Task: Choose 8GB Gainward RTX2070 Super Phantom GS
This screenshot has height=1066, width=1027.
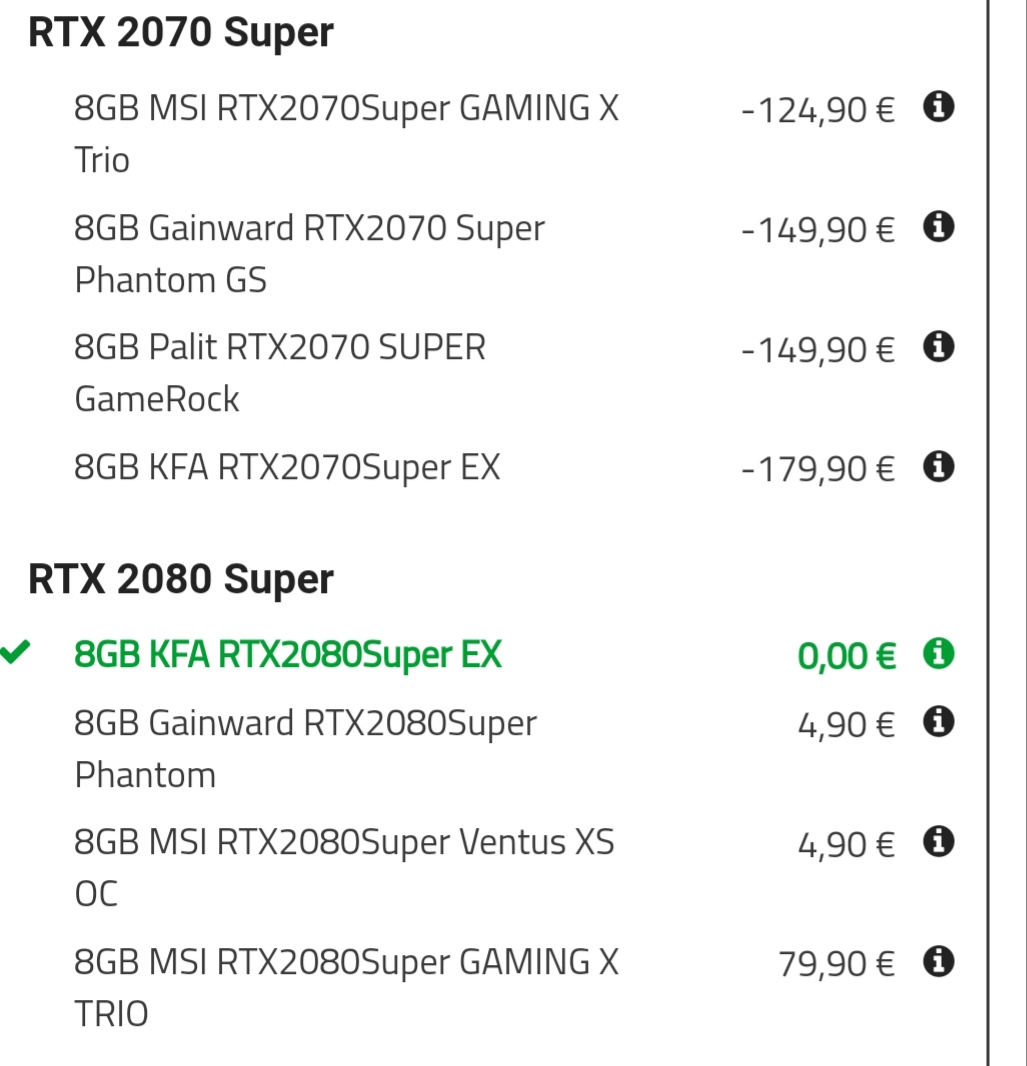Action: coord(309,229)
